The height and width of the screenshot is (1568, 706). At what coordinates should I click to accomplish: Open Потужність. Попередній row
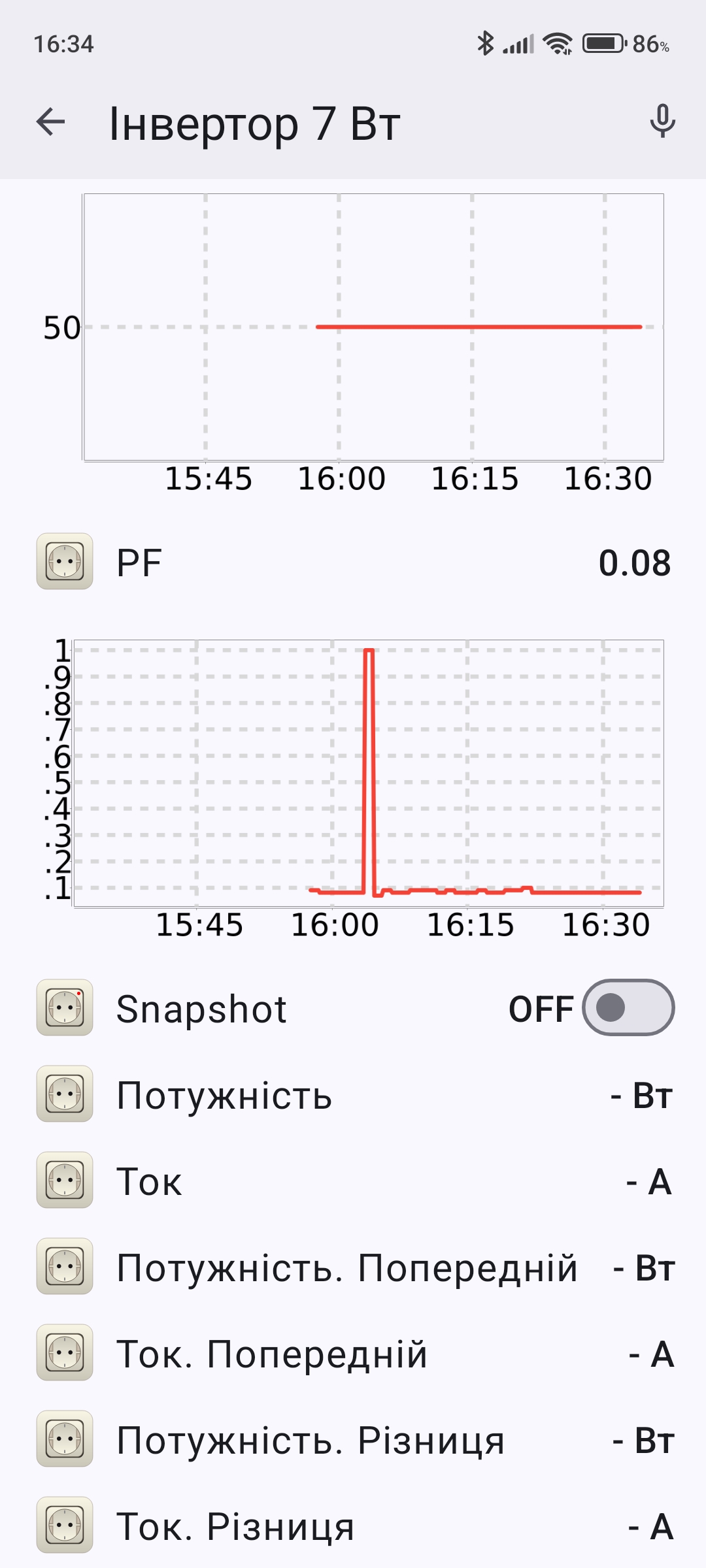pos(353,1267)
